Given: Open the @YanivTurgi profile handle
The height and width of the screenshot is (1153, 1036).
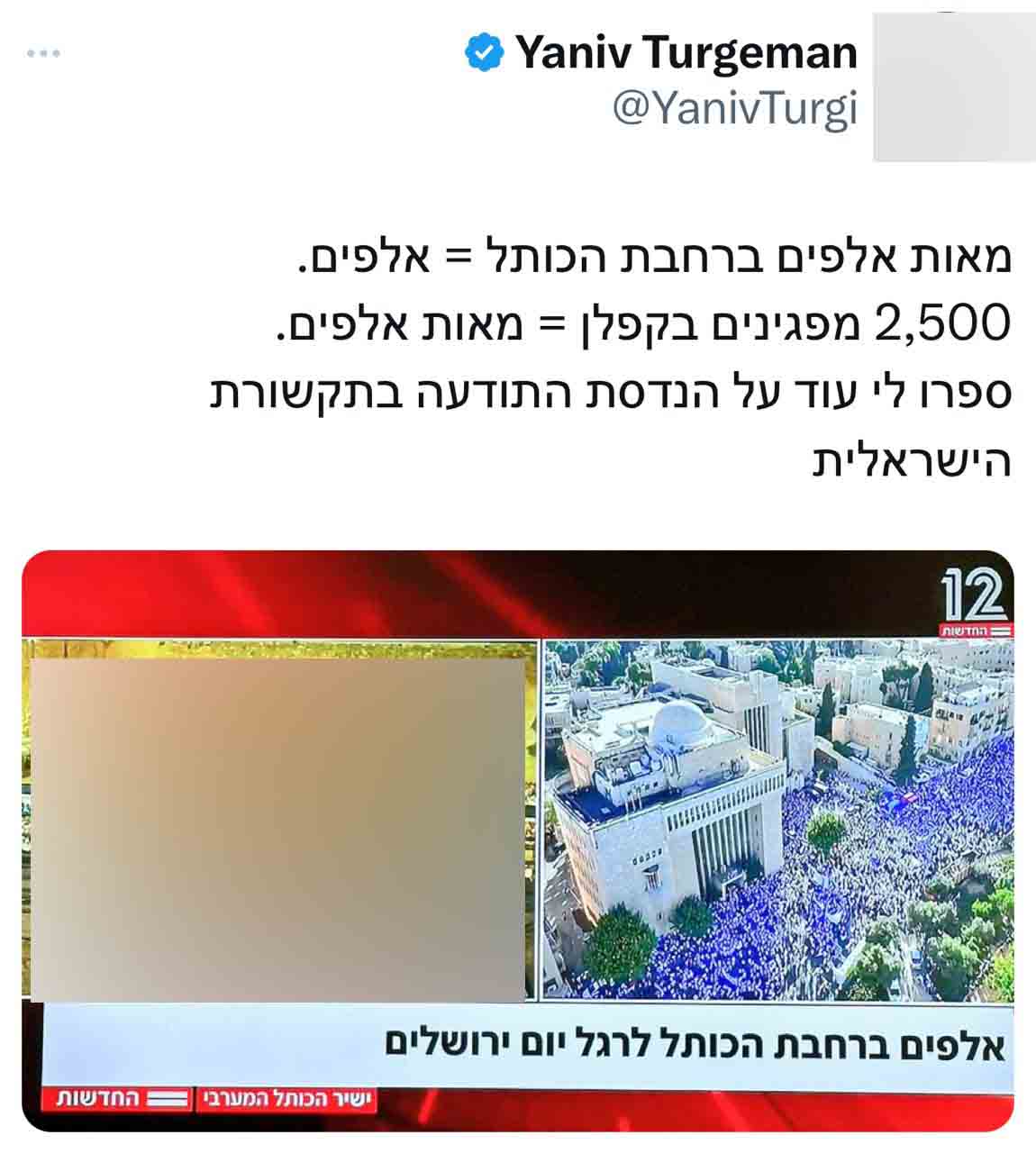Looking at the screenshot, I should tap(733, 110).
